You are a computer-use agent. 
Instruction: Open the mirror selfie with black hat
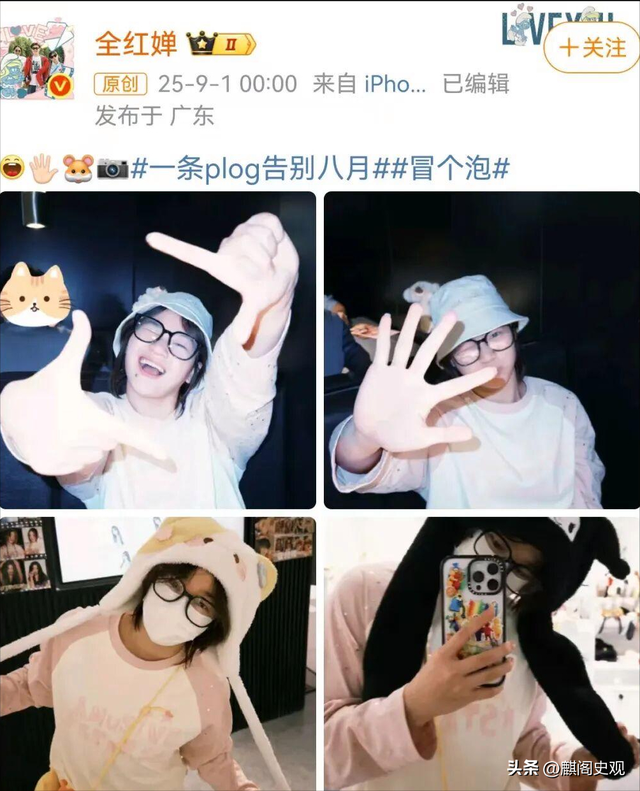point(481,652)
